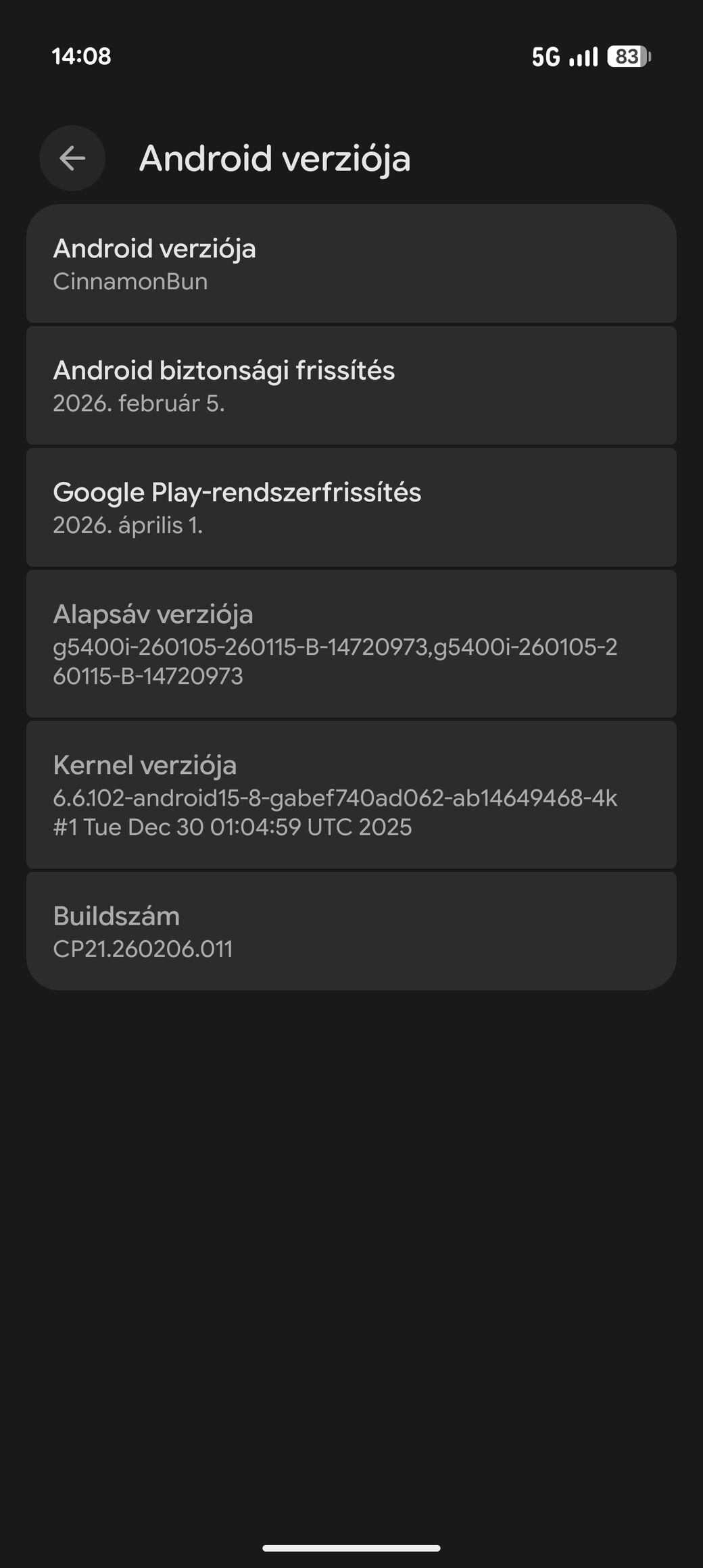Open Google Play-rendszerfrissítés
This screenshot has height=1568, width=703.
tap(351, 508)
